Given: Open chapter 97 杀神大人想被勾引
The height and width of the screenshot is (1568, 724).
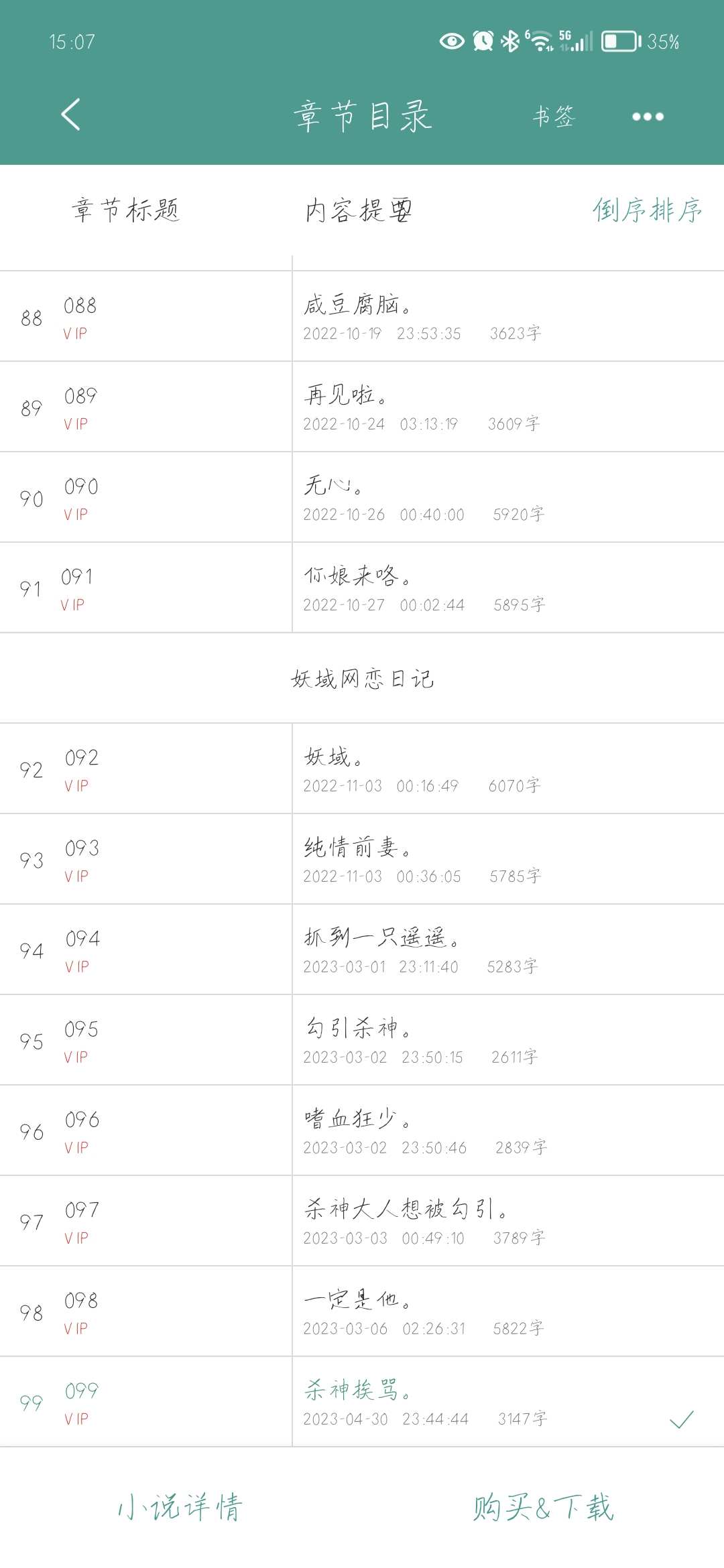Looking at the screenshot, I should 362,1221.
